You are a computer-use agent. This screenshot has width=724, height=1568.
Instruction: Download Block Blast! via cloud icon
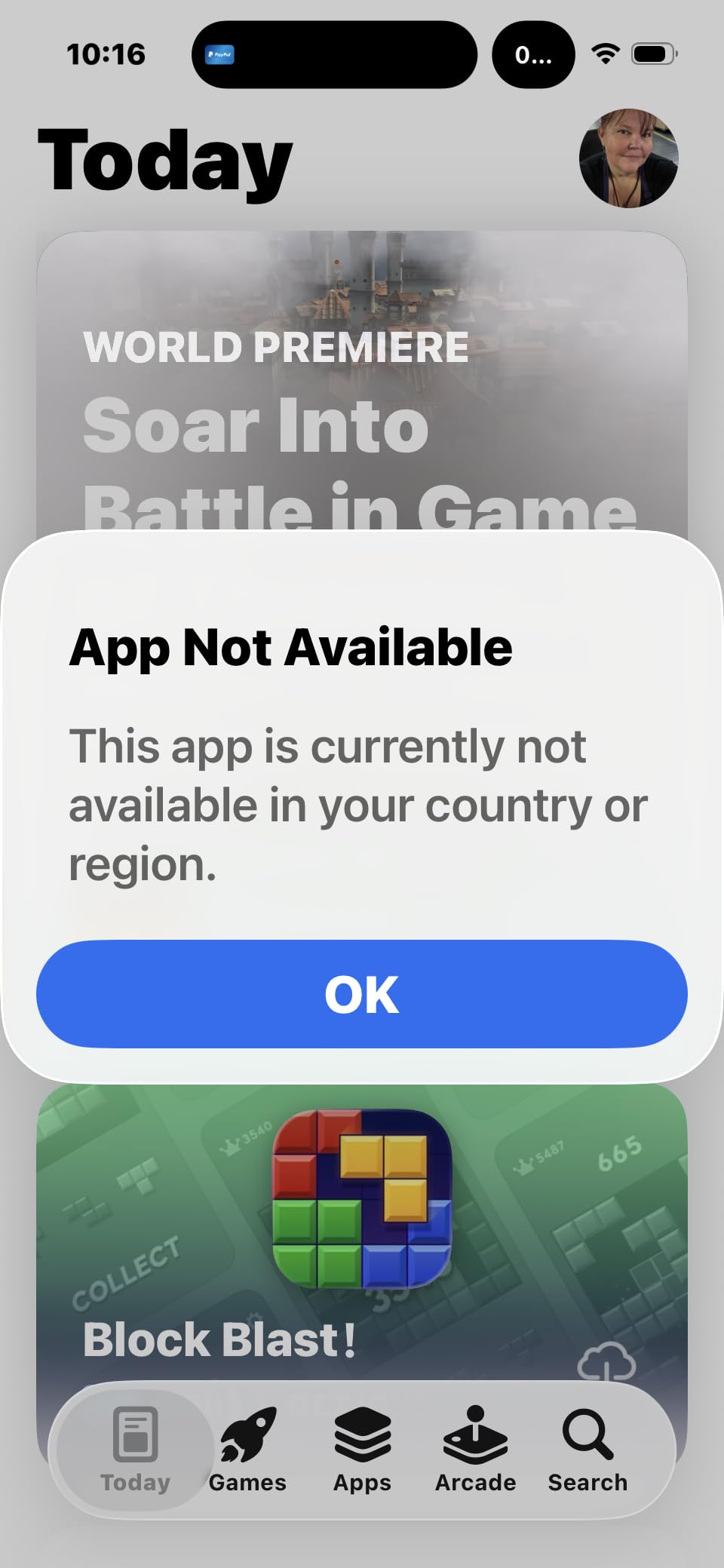point(606,1361)
